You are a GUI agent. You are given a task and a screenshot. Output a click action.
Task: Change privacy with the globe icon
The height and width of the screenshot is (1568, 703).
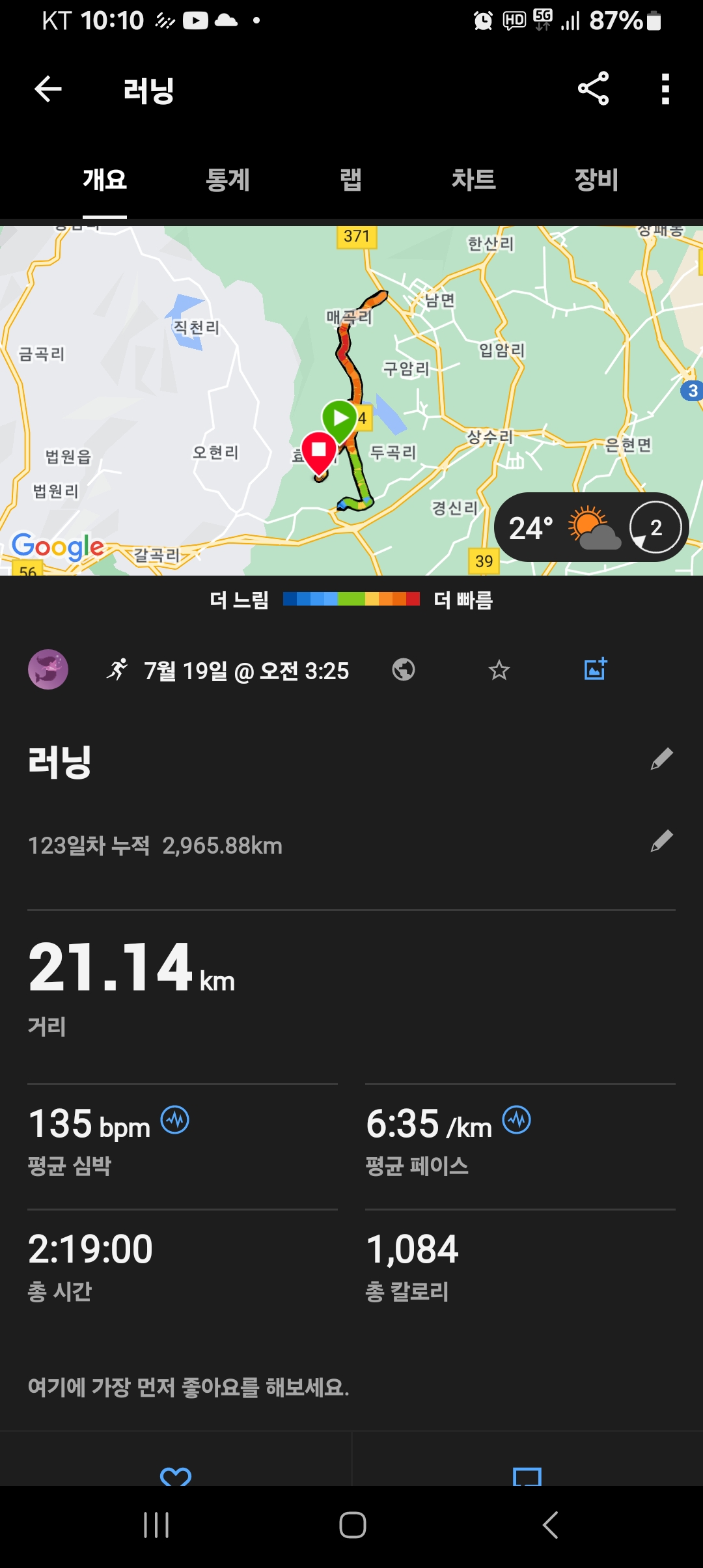(x=404, y=669)
